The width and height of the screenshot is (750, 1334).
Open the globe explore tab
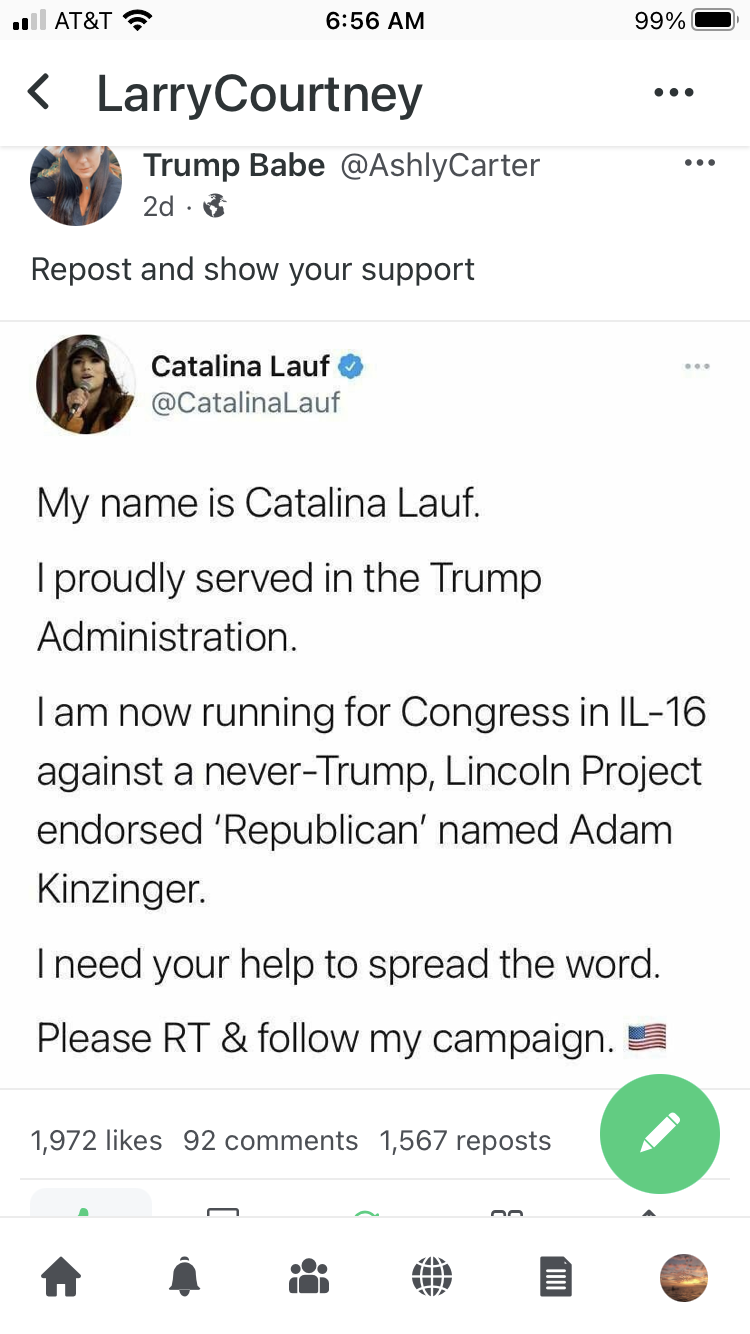[x=432, y=1277]
